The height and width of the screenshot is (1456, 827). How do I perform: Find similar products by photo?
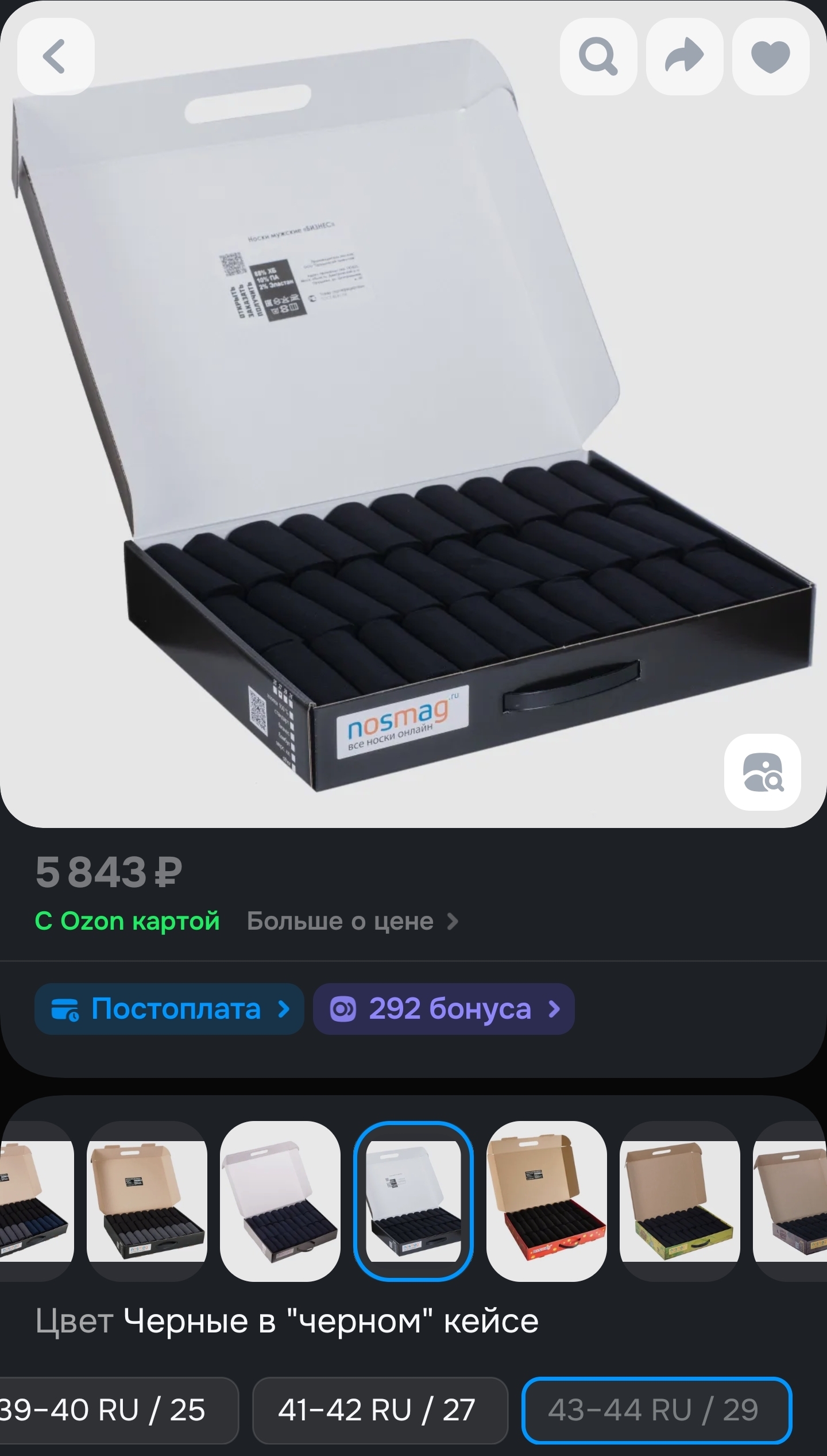pos(762,772)
